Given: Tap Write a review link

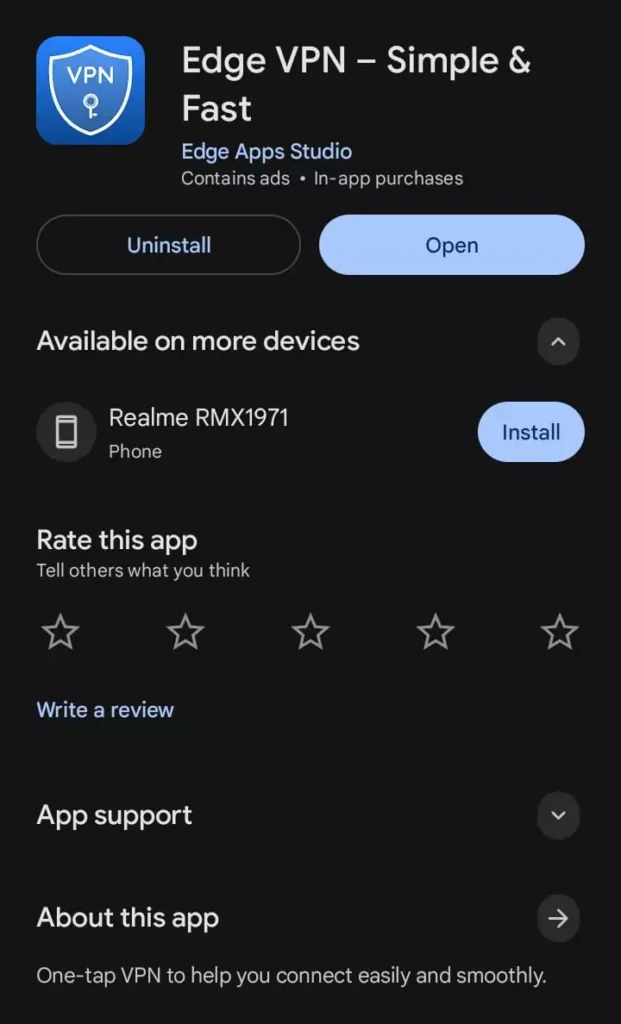Looking at the screenshot, I should click(x=105, y=710).
